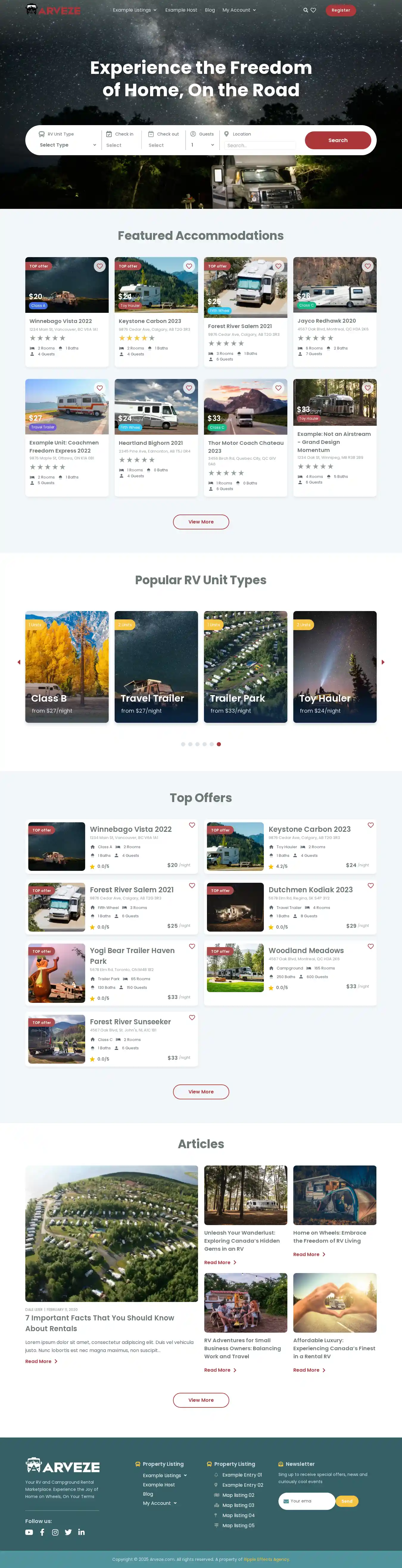Open the search icon in header
The height and width of the screenshot is (1568, 402).
(306, 10)
